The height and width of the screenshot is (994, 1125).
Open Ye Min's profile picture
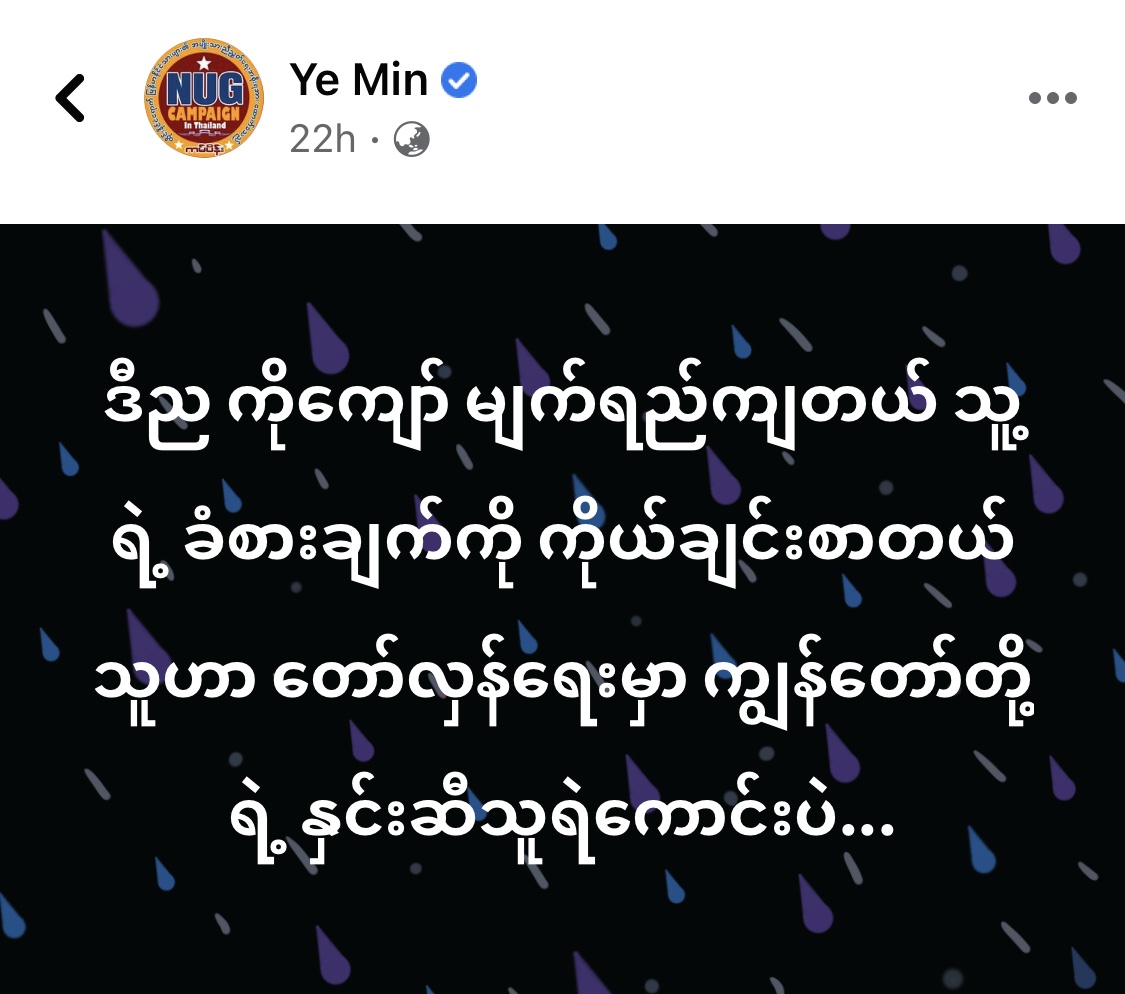pos(203,98)
